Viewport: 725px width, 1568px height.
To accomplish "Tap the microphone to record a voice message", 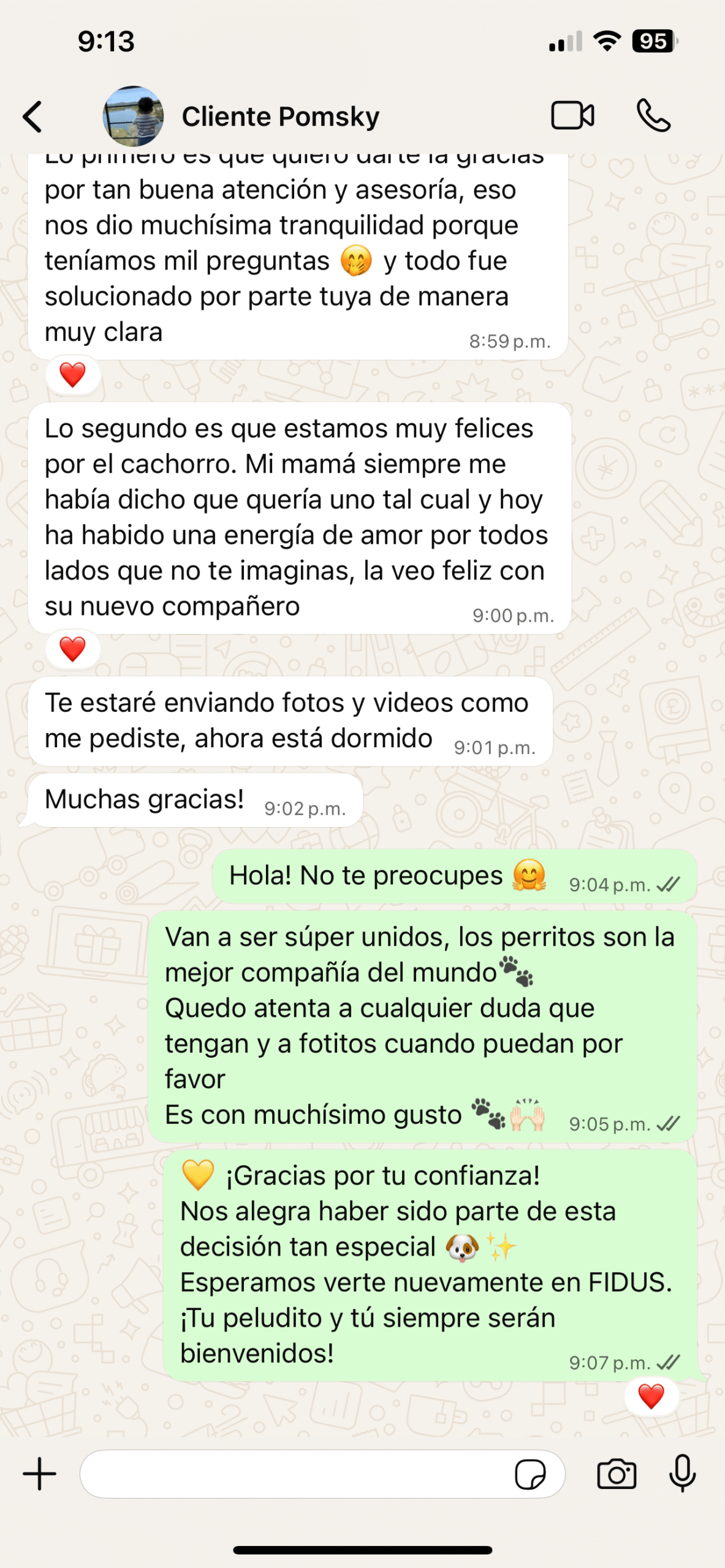I will point(682,1474).
